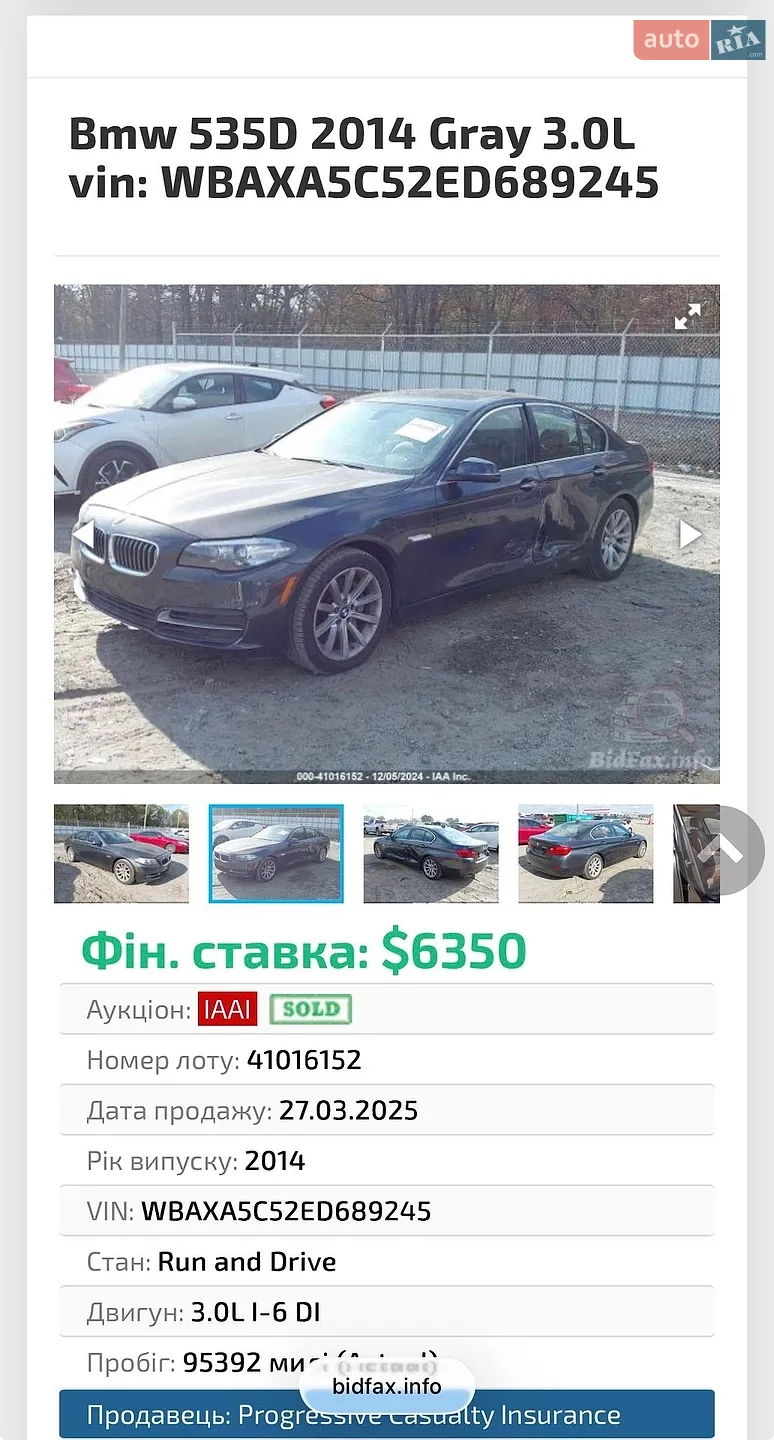Image resolution: width=774 pixels, height=1440 pixels.
Task: Open the Progressive Casualty Insurance seller bar
Action: 387,1414
